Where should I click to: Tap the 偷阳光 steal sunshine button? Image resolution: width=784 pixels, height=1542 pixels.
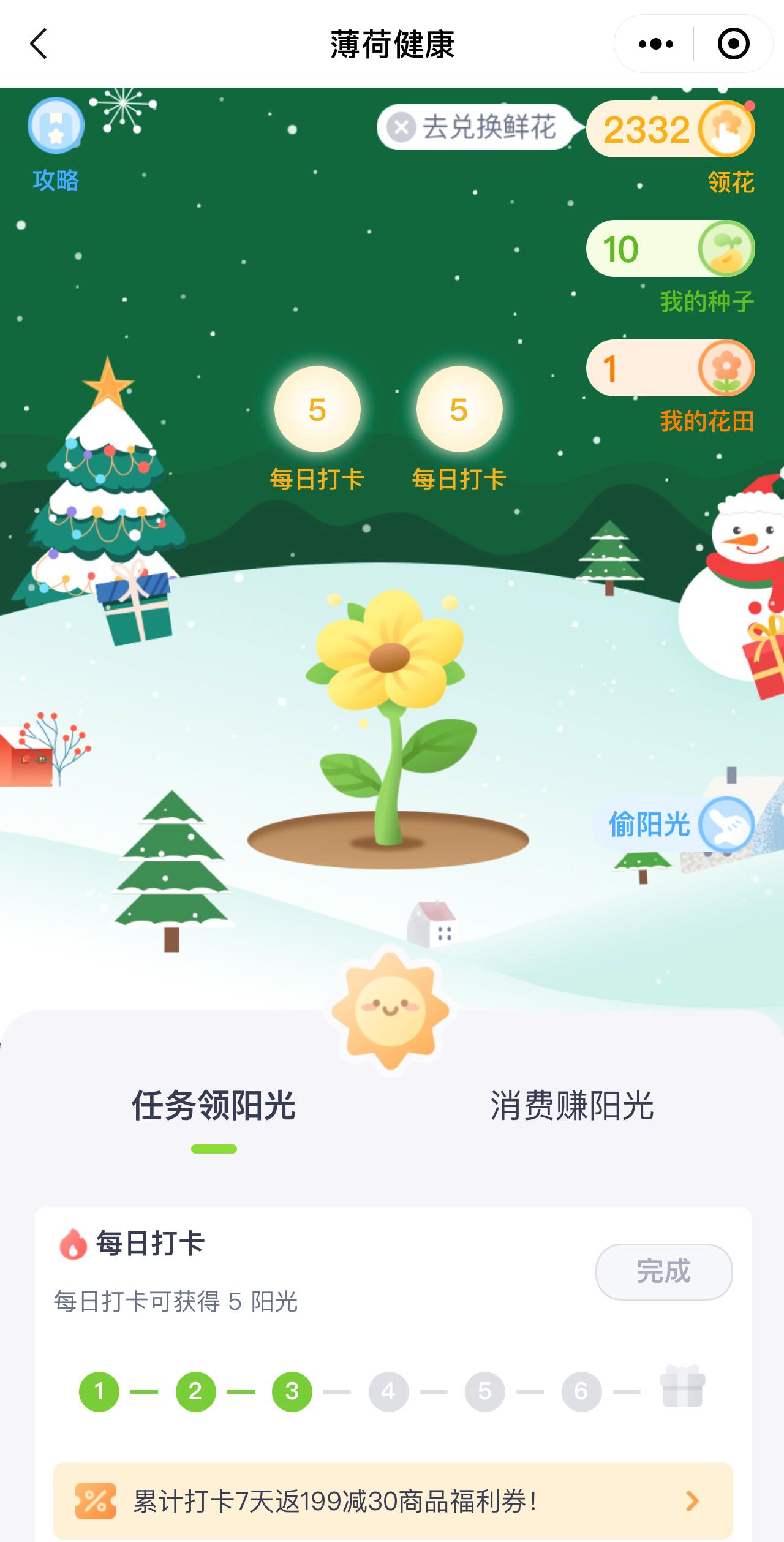674,825
